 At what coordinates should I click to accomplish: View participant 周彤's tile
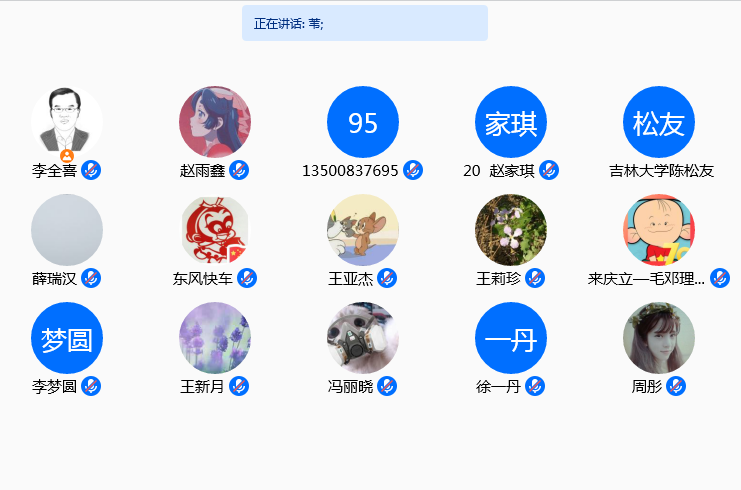coord(659,338)
